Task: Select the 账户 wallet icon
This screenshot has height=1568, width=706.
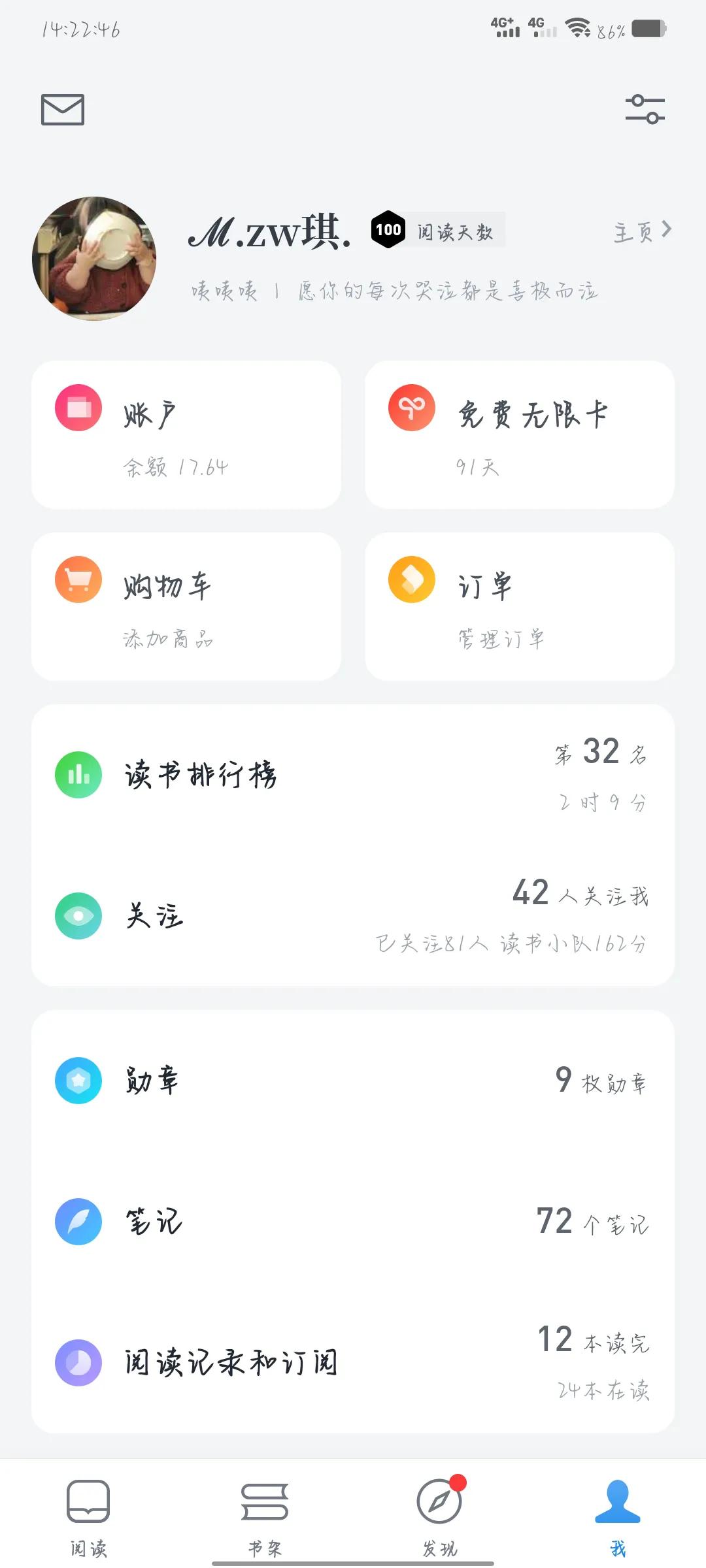Action: [x=78, y=406]
